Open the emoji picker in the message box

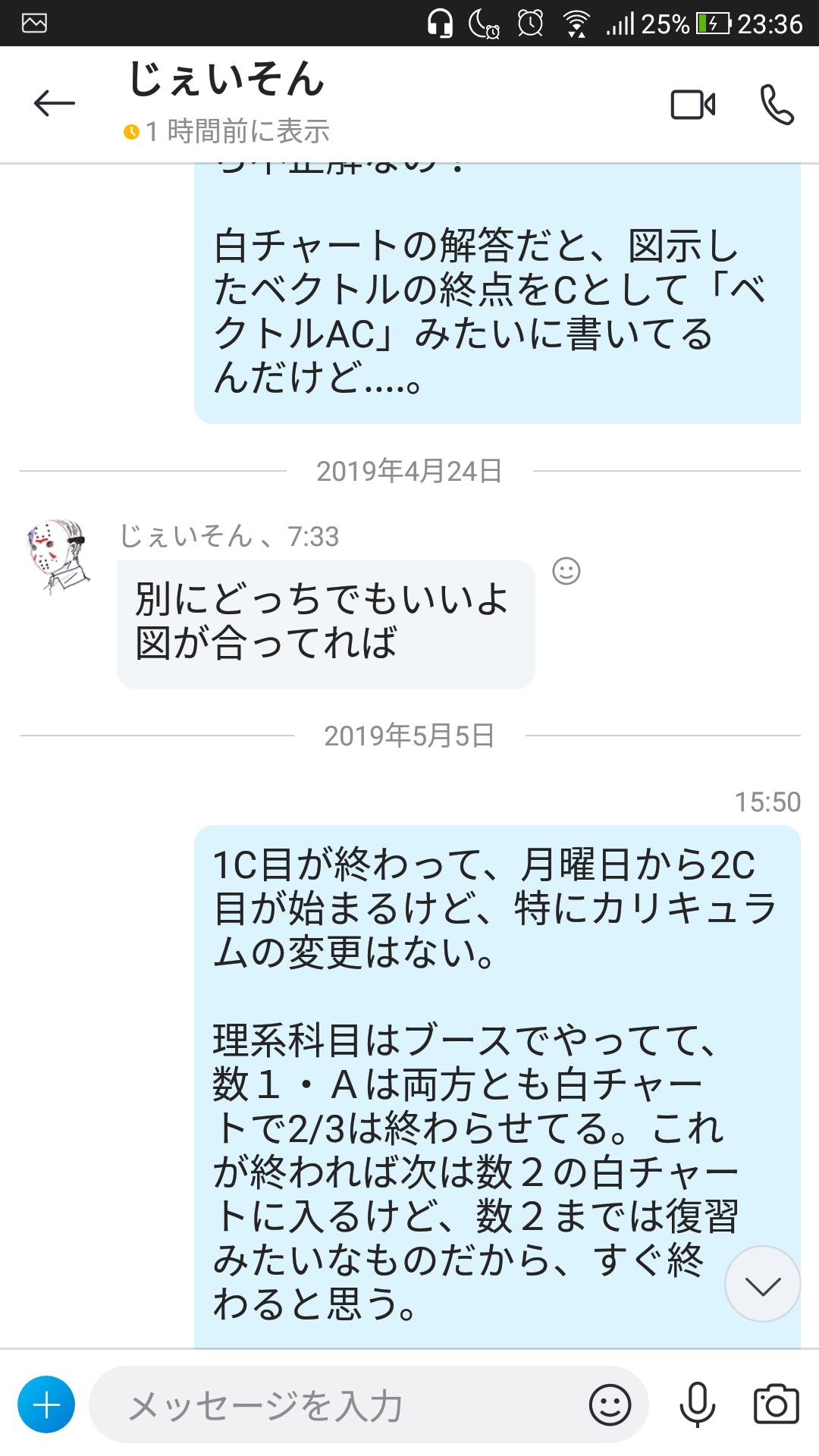click(610, 1405)
